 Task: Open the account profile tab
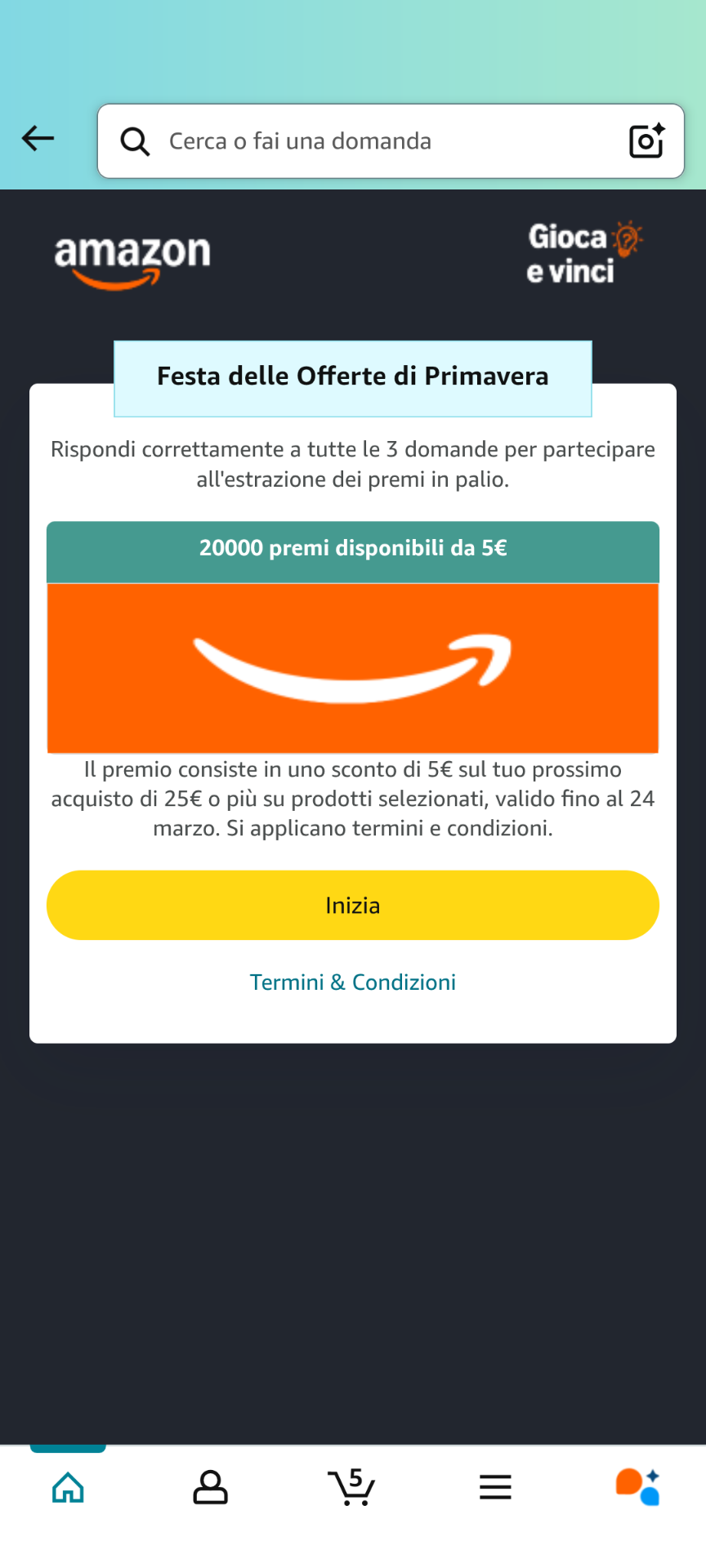(210, 1487)
